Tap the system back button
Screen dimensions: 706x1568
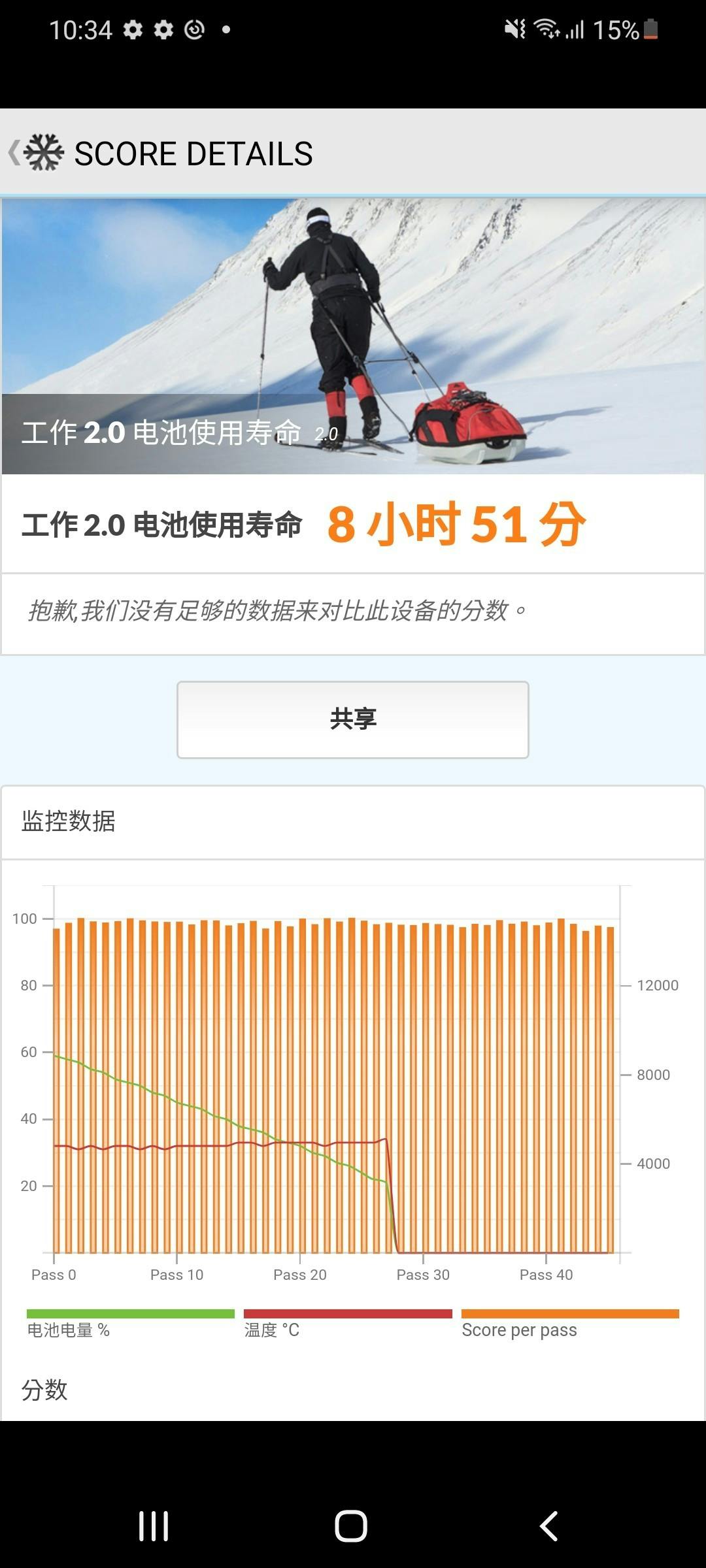549,1526
